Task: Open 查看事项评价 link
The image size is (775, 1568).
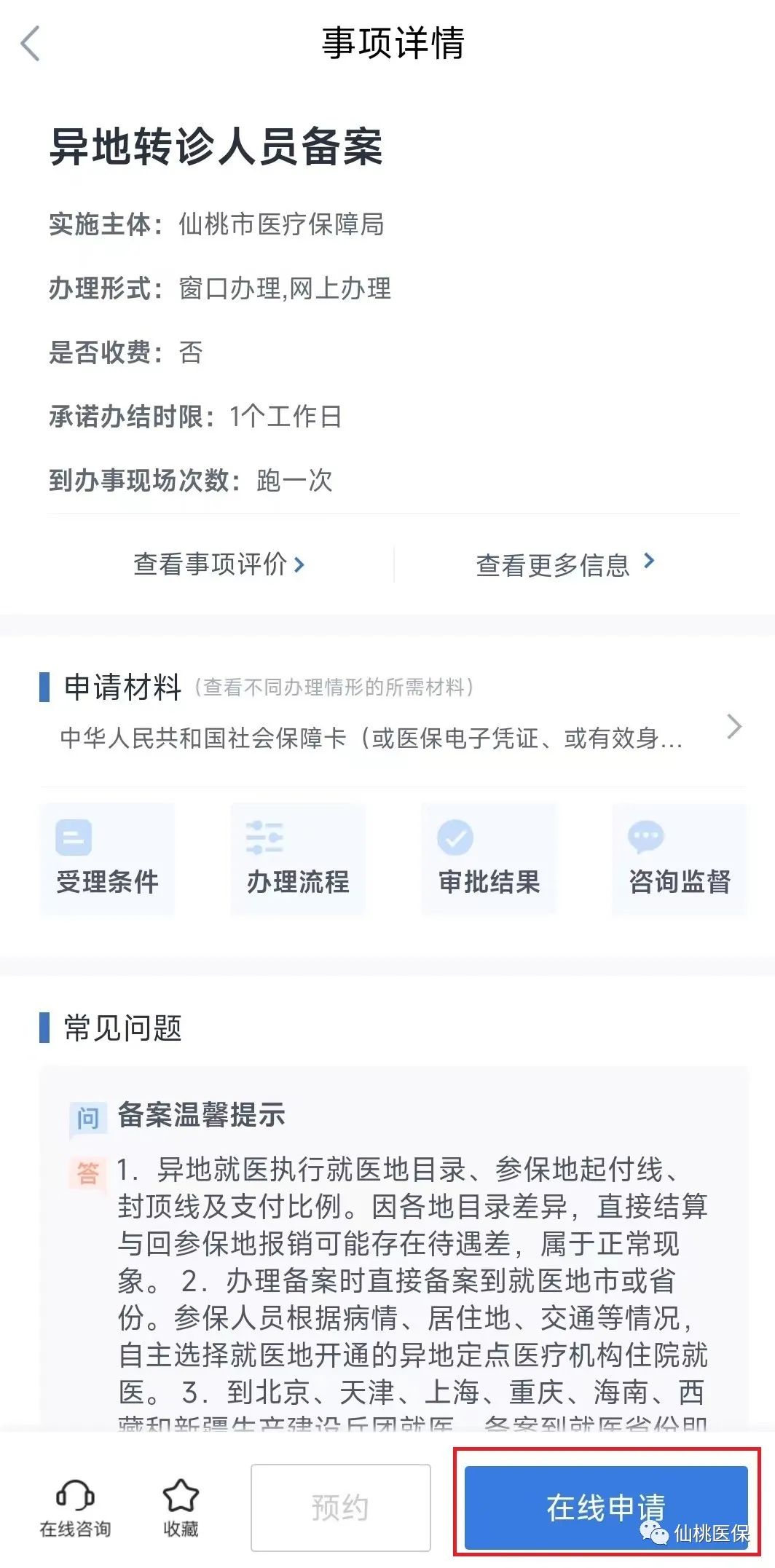Action: click(x=219, y=564)
